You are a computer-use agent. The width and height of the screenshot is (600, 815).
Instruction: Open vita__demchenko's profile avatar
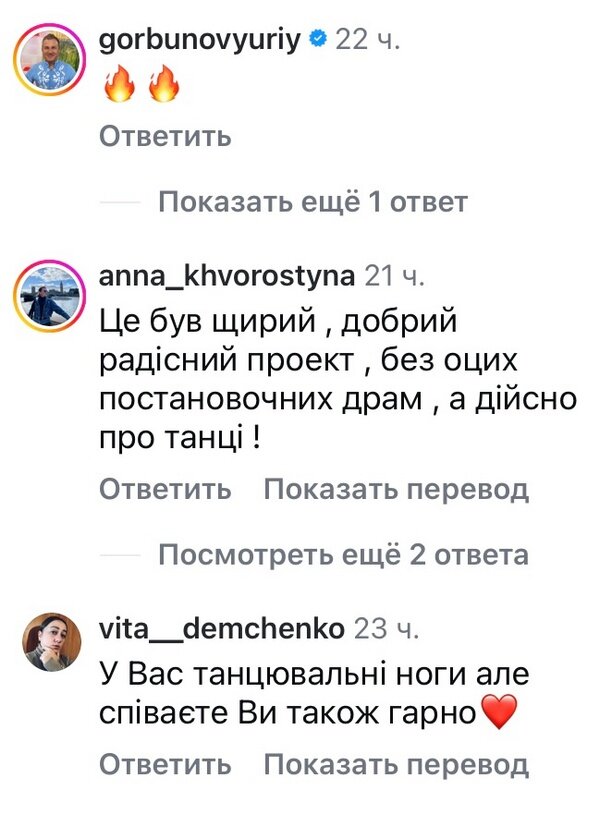[x=49, y=642]
